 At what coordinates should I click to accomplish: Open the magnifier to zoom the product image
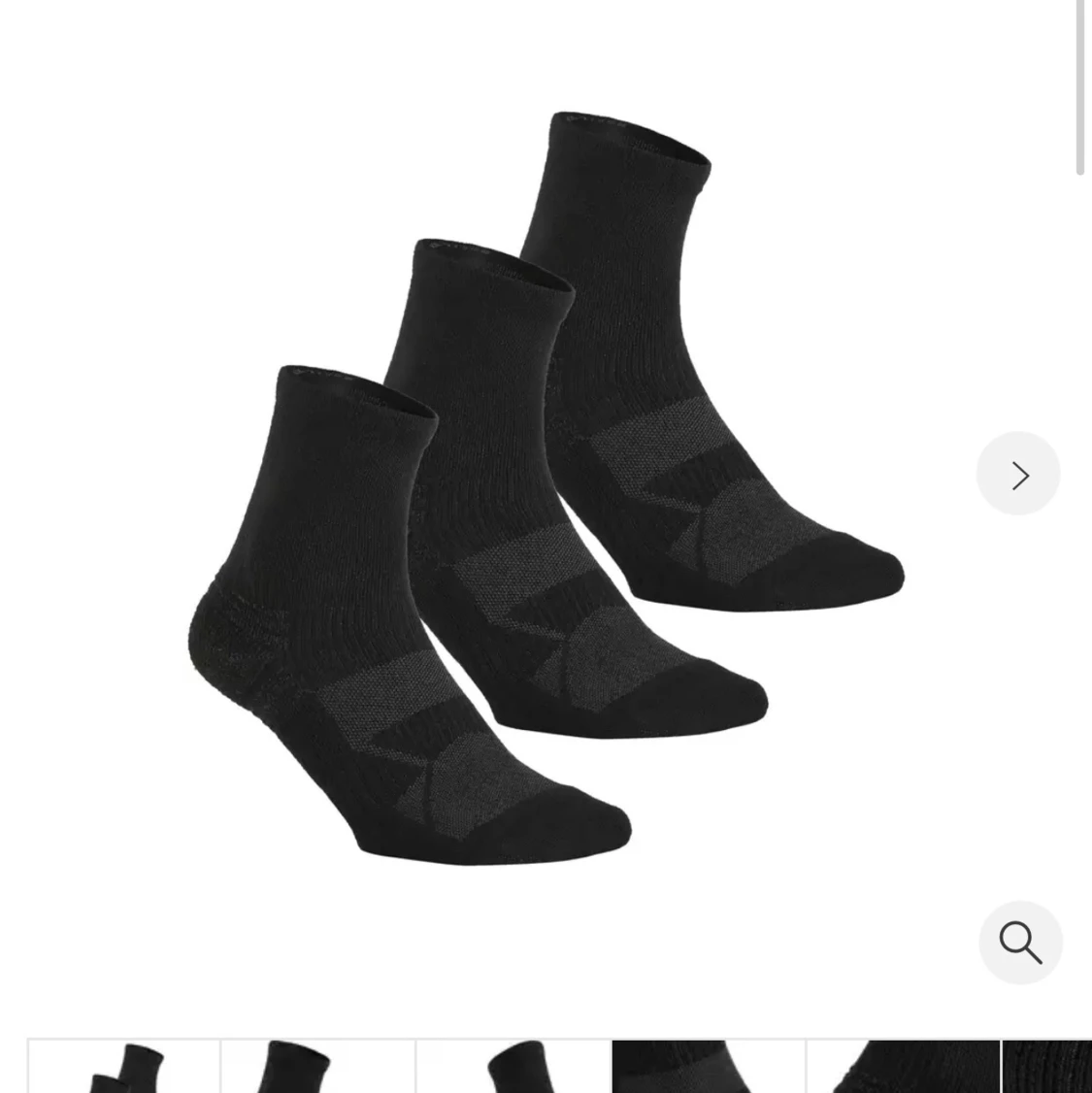[x=1020, y=943]
